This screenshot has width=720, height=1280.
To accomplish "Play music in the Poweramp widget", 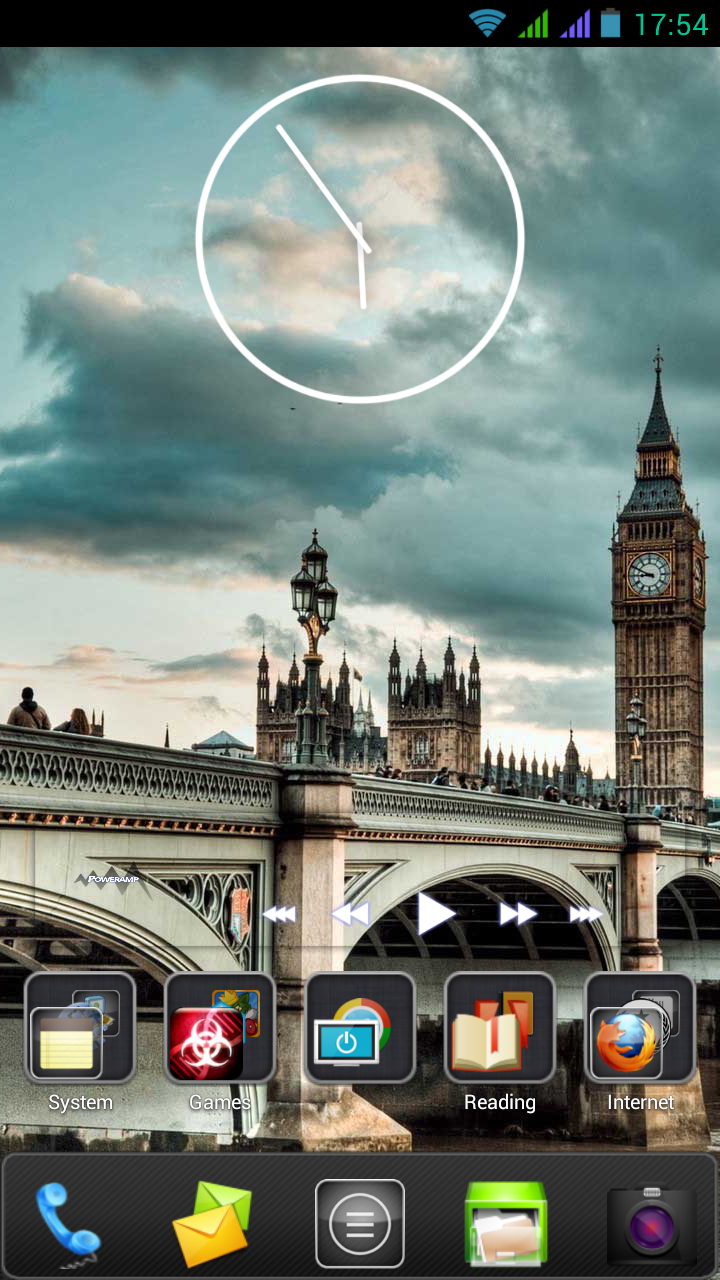I will [436, 913].
